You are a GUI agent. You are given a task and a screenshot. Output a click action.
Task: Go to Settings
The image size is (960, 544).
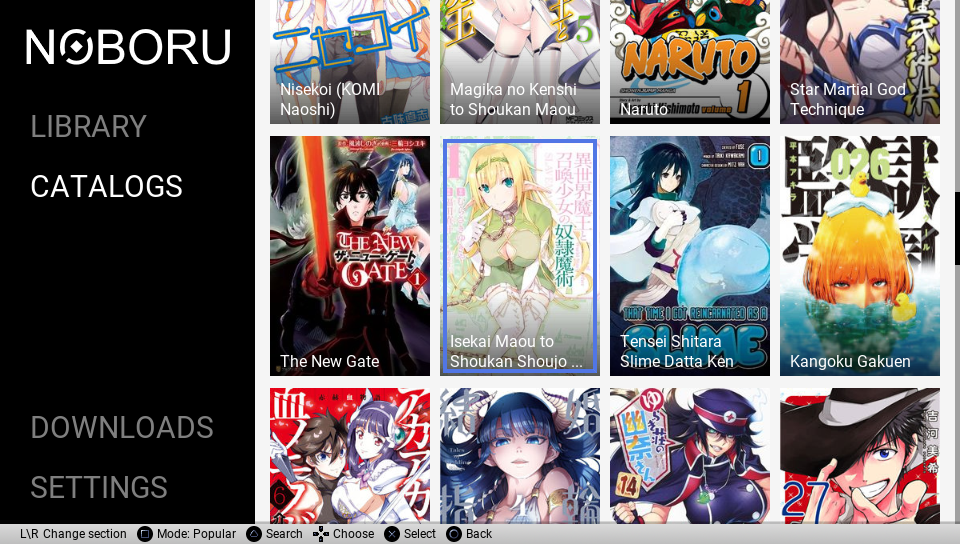(99, 488)
